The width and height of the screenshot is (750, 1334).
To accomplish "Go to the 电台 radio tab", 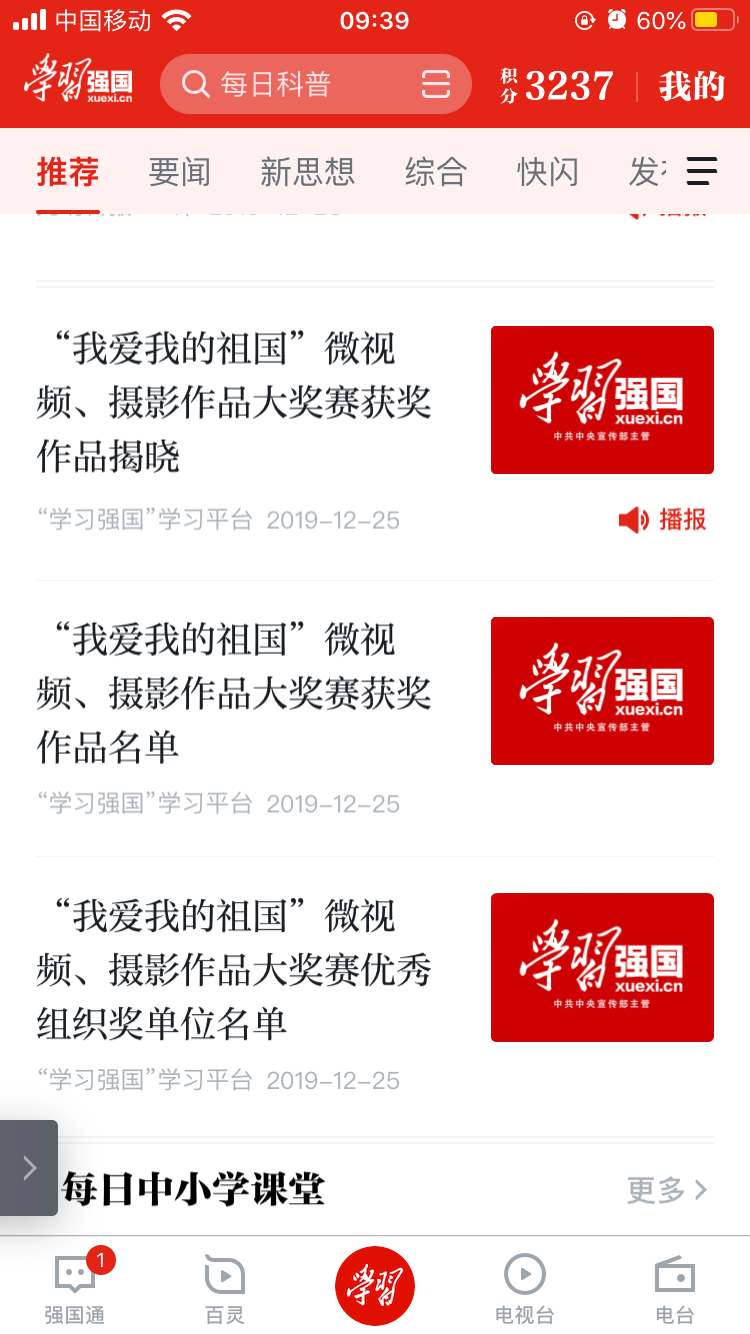I will click(x=674, y=1288).
